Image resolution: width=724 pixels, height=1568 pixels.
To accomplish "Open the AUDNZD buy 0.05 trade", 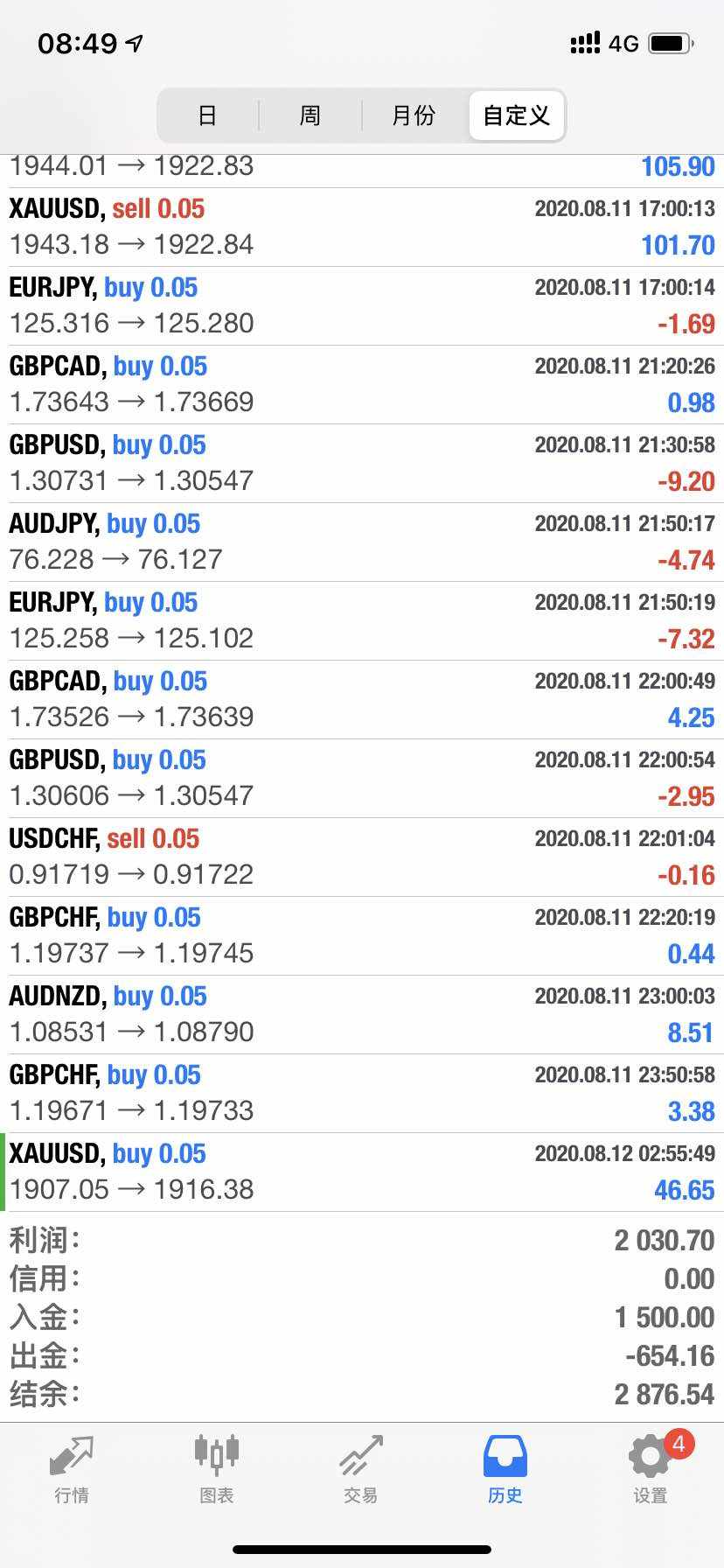I will pyautogui.click(x=362, y=1015).
